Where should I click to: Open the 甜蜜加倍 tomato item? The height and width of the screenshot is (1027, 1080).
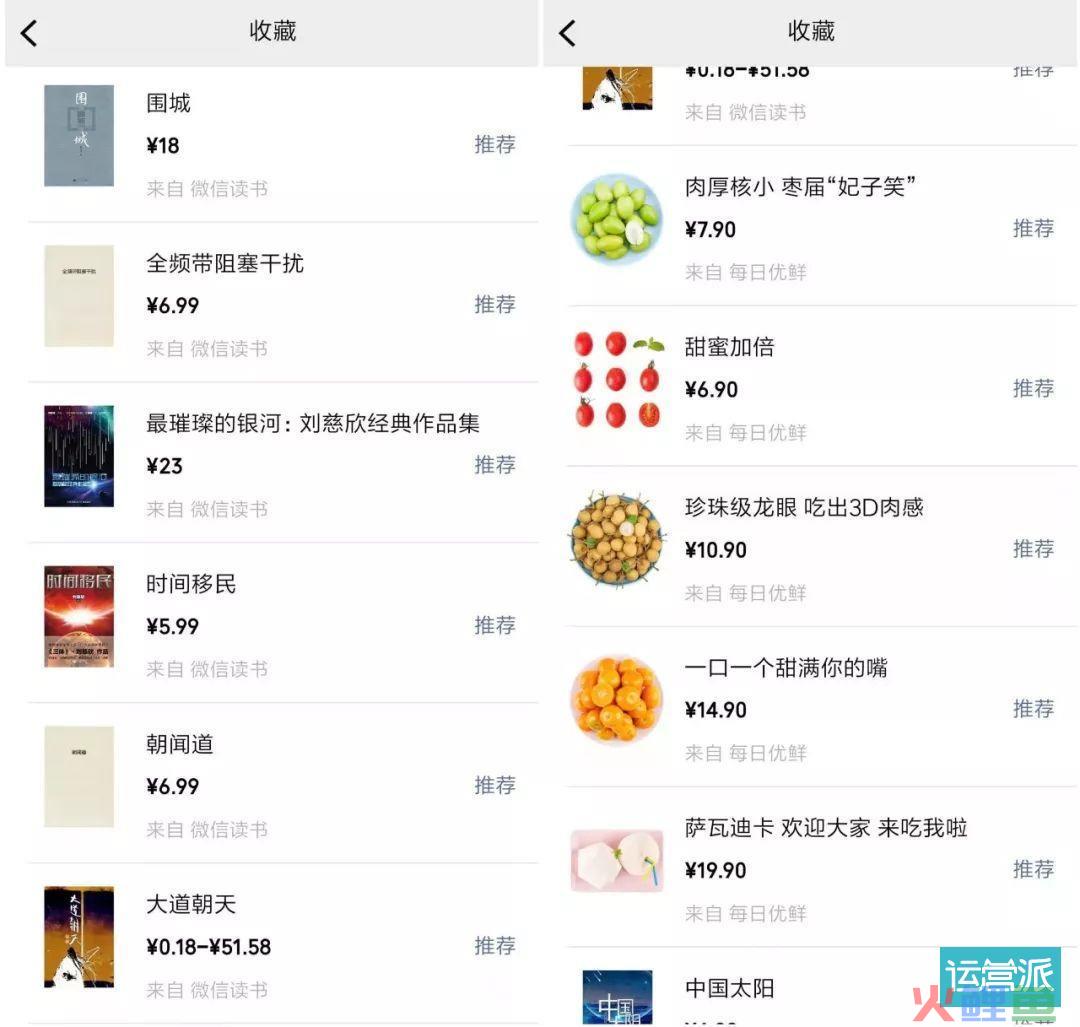729,347
